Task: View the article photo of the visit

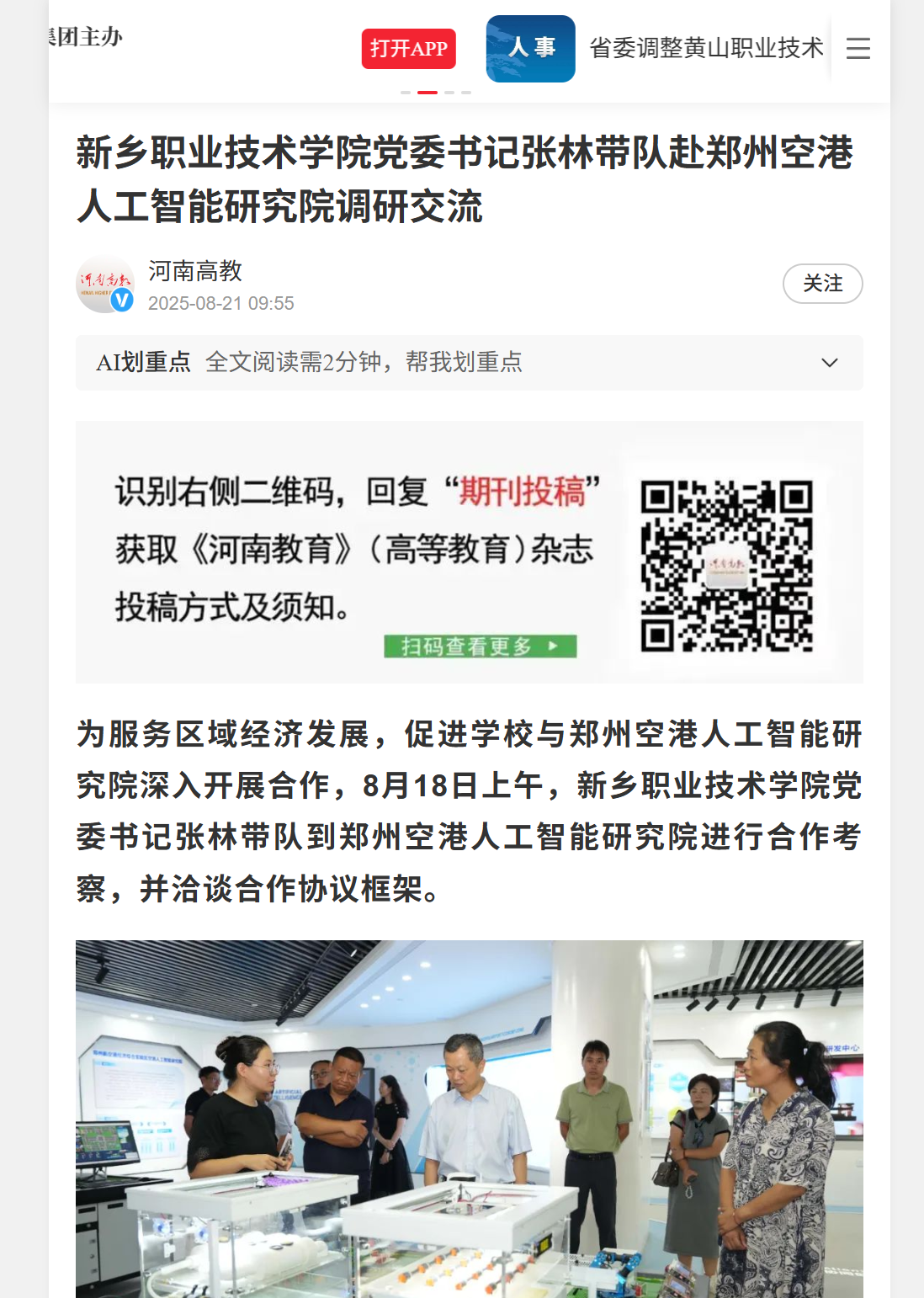Action: (x=469, y=1120)
